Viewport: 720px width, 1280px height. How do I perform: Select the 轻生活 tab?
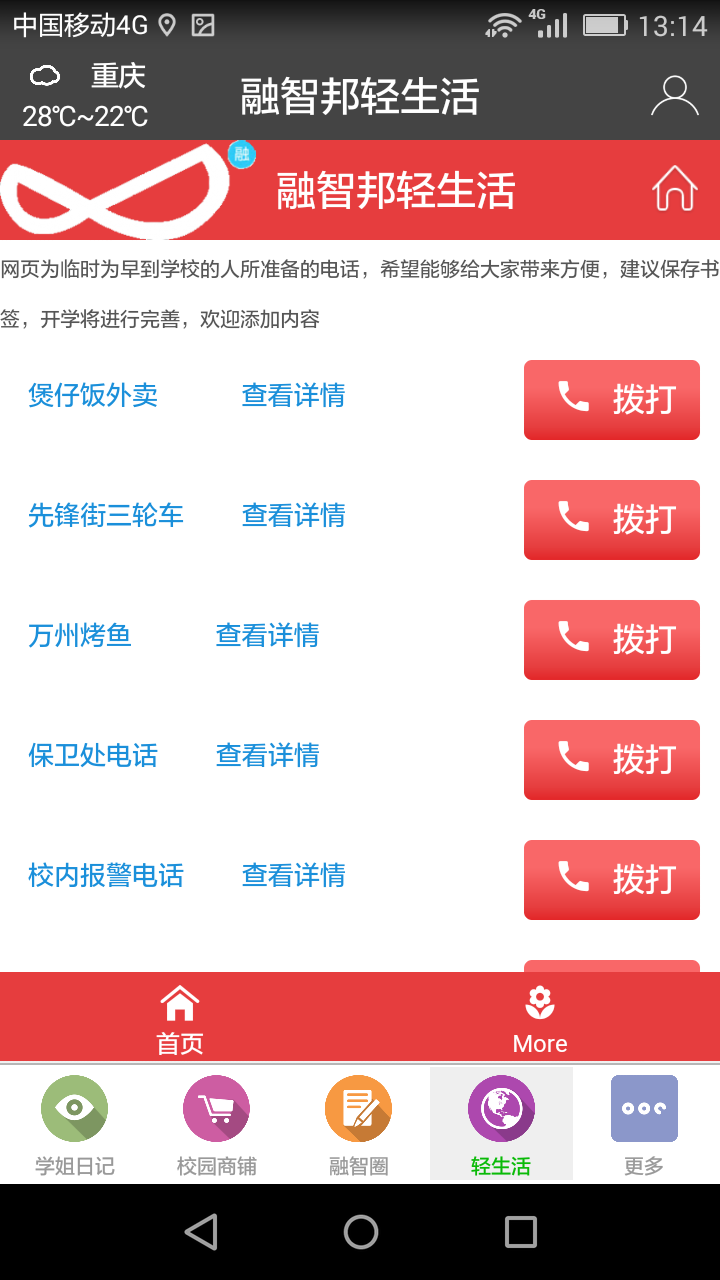coord(501,1124)
